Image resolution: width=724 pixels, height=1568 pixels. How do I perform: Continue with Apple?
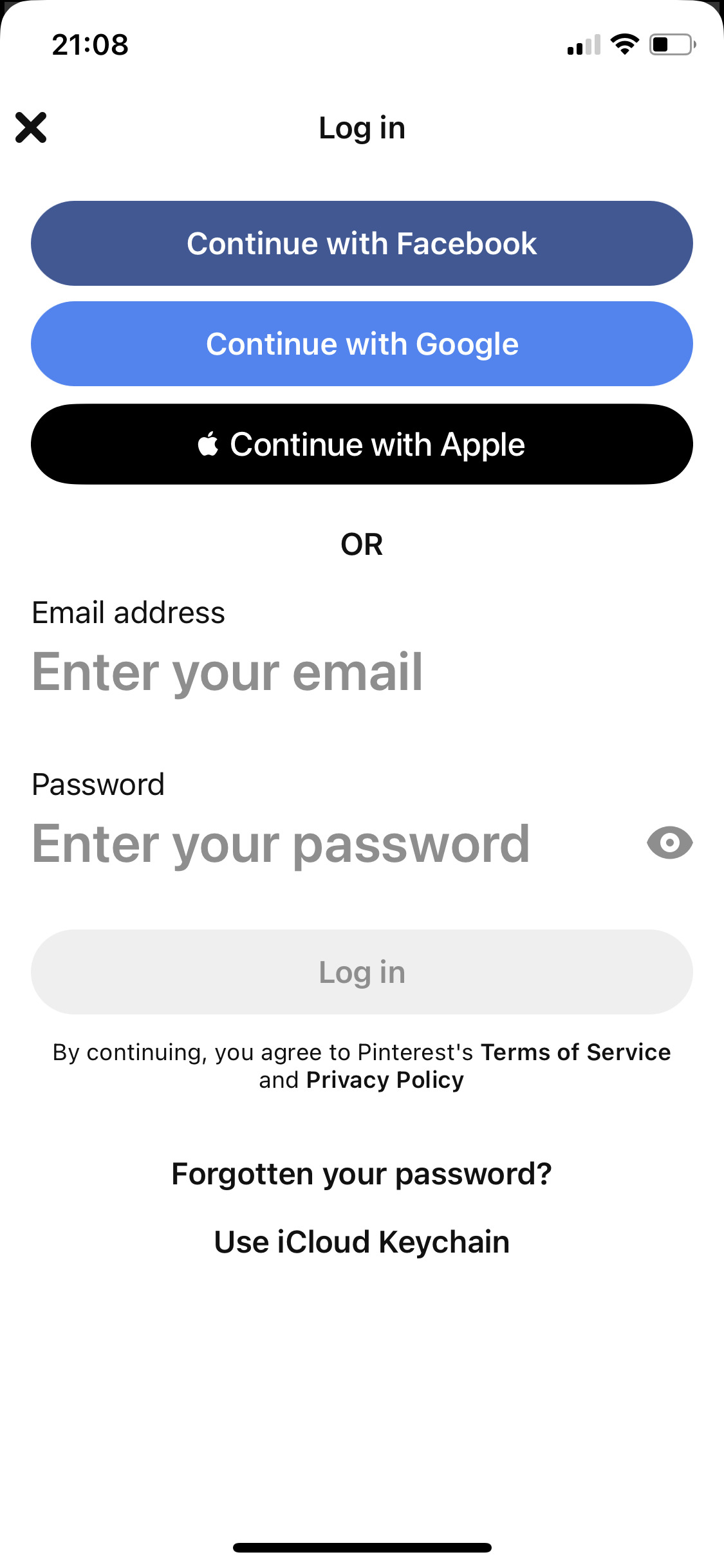[362, 443]
